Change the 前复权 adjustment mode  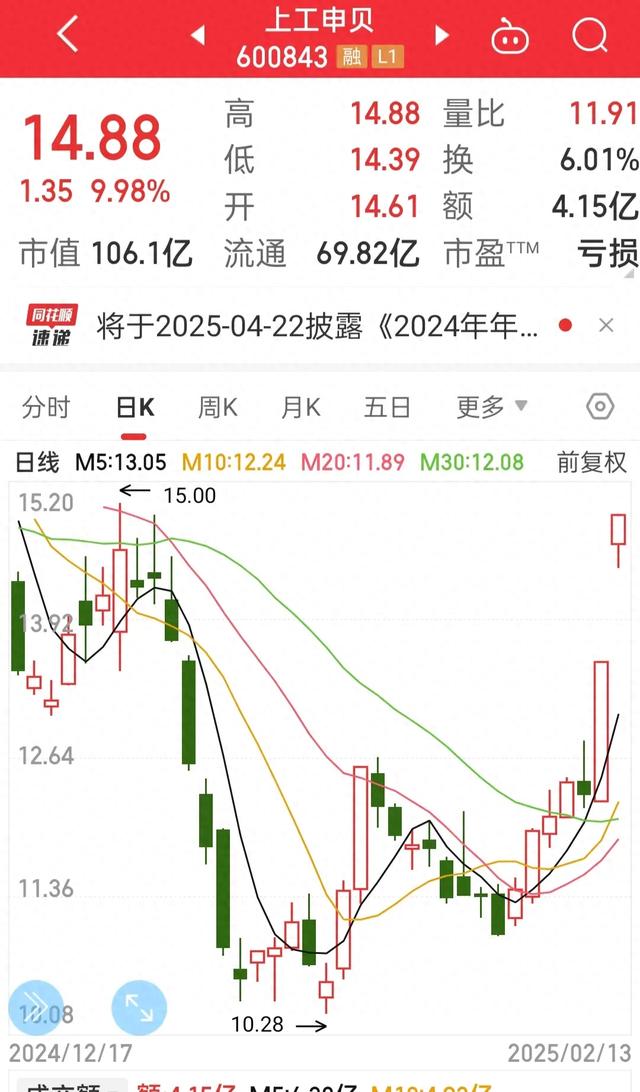pyautogui.click(x=591, y=462)
